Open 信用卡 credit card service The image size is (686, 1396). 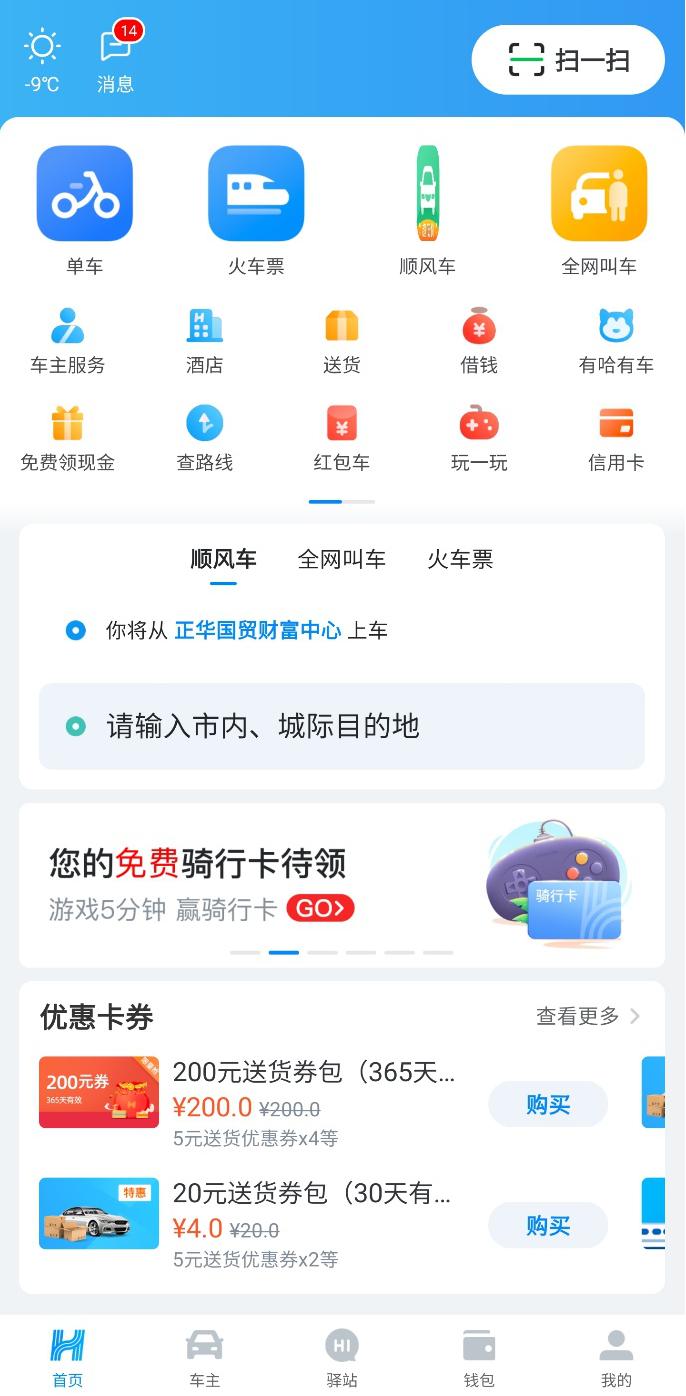(616, 438)
